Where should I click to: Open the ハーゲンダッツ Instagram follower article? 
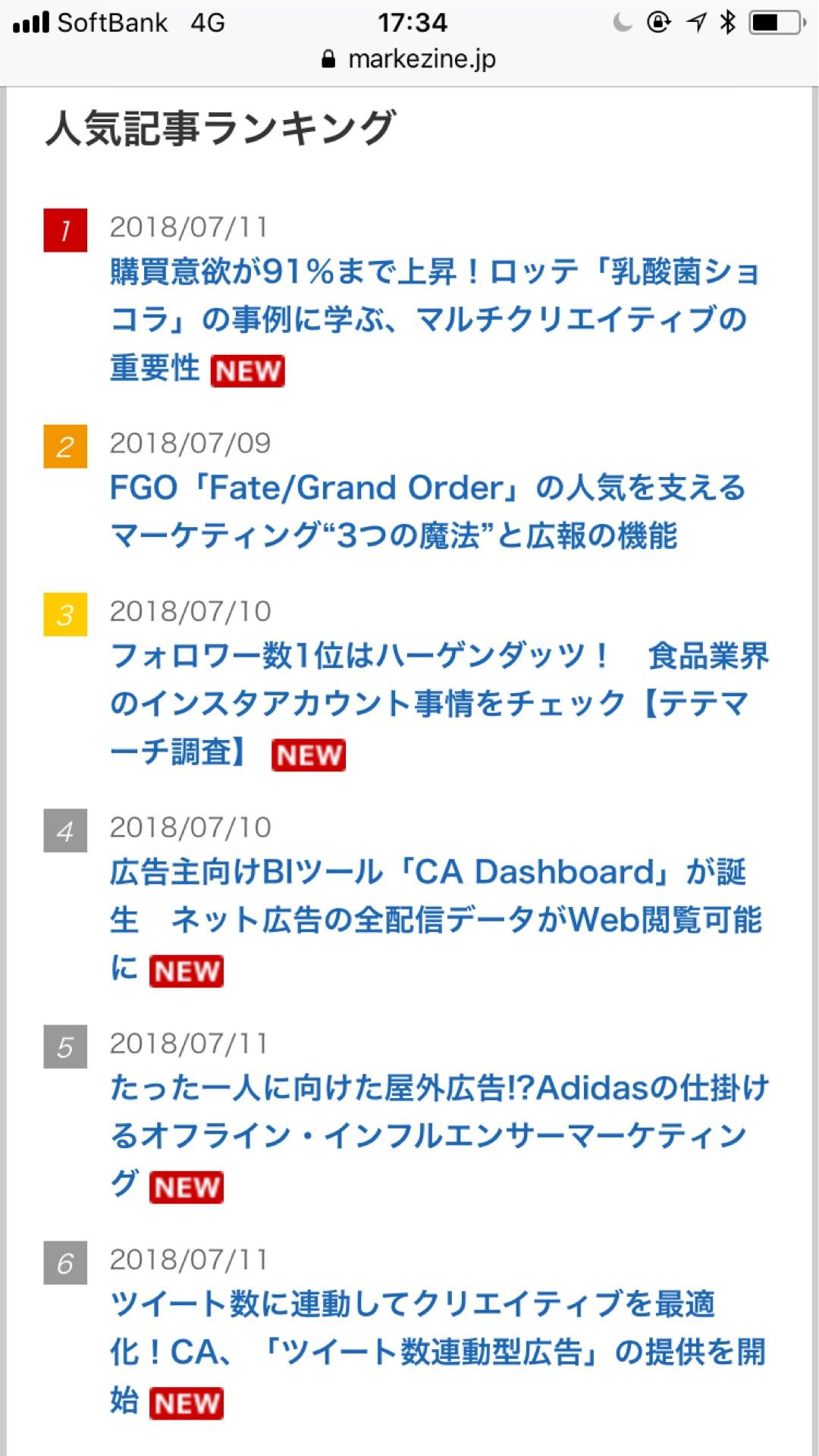point(438,703)
